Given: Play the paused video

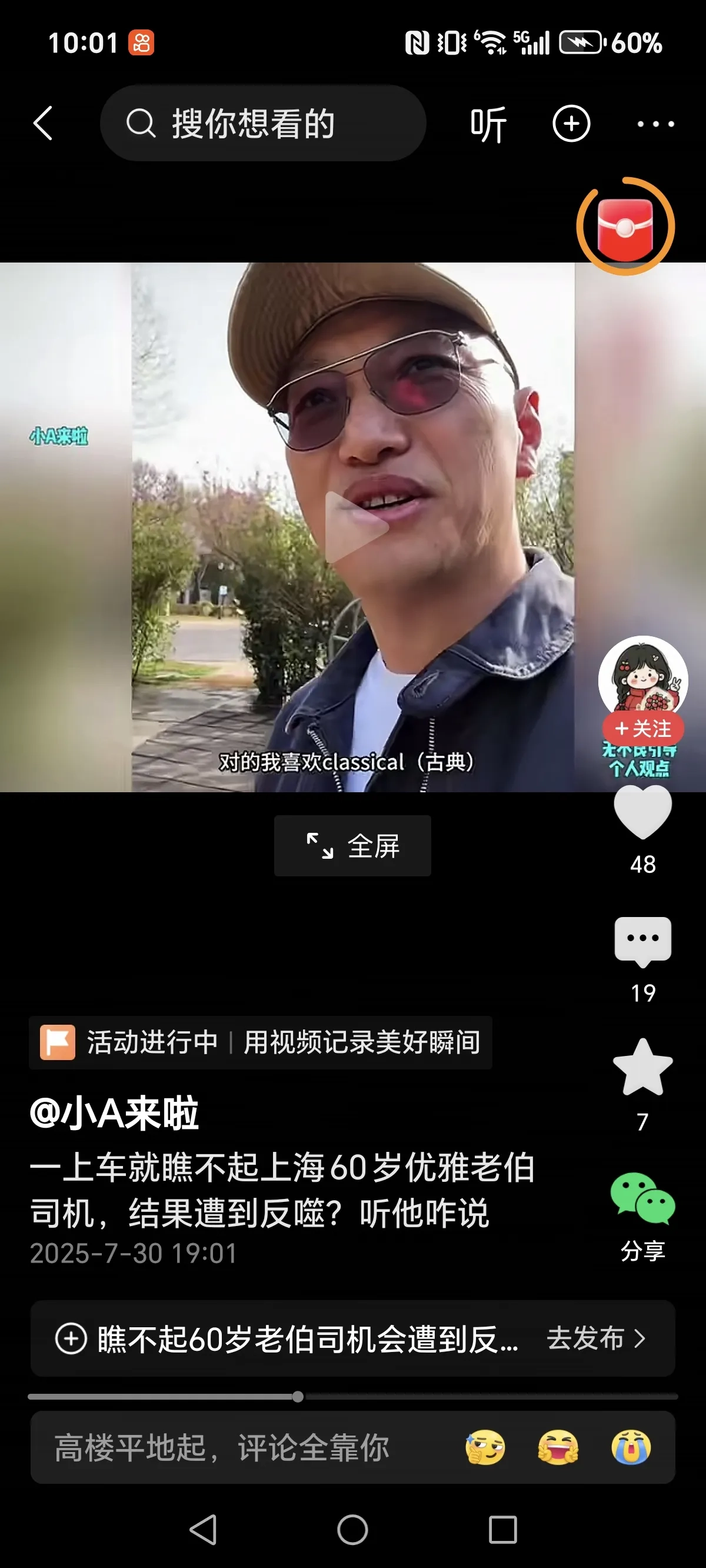Looking at the screenshot, I should point(356,527).
